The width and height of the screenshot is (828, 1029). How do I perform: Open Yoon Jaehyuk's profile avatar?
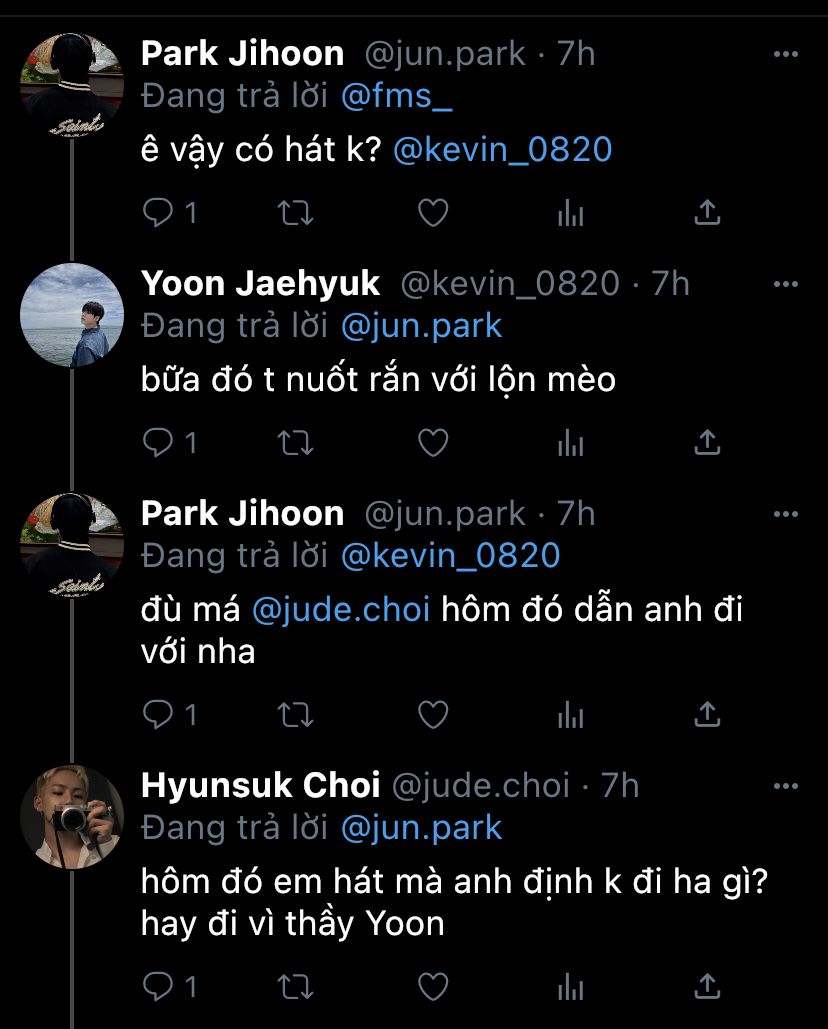[x=72, y=315]
